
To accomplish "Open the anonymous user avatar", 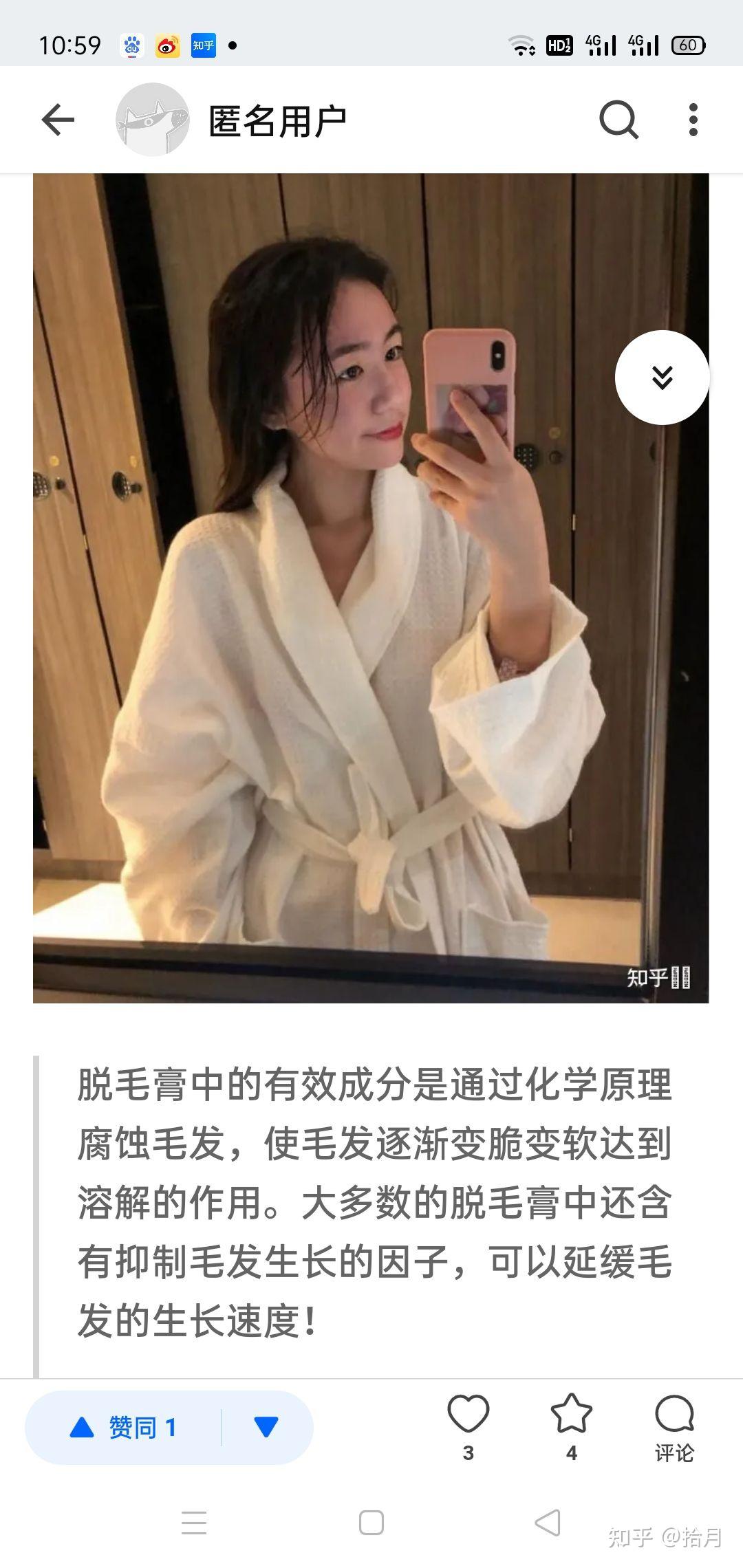I will [x=153, y=120].
